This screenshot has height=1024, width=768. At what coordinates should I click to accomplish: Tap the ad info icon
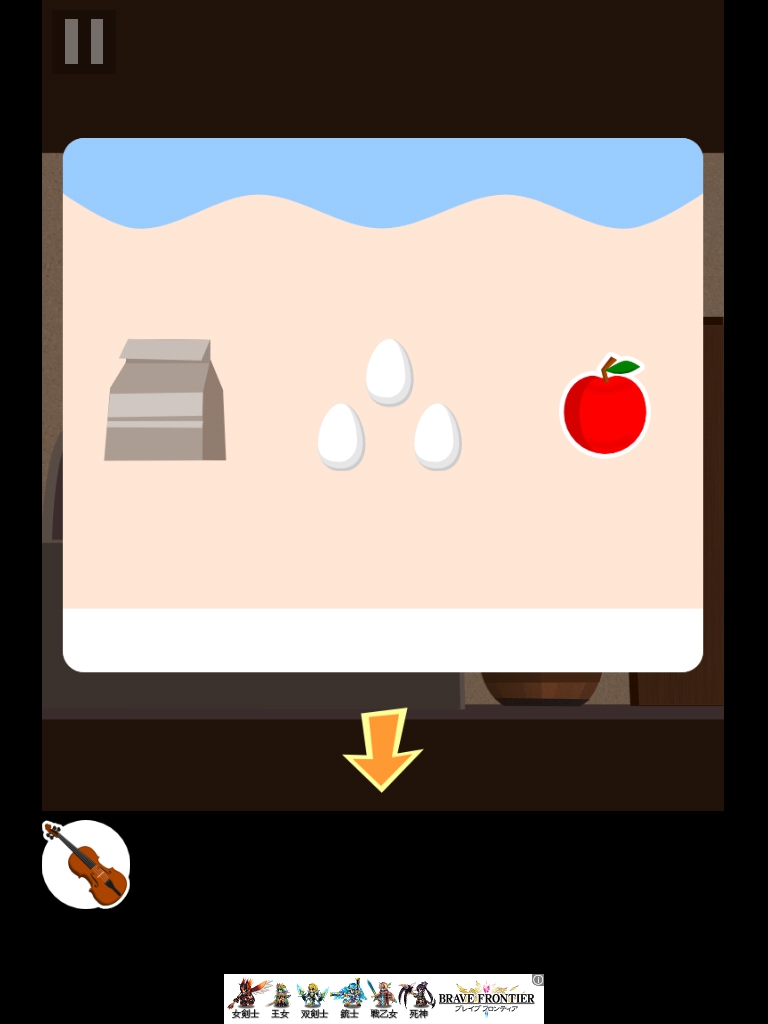tap(538, 980)
